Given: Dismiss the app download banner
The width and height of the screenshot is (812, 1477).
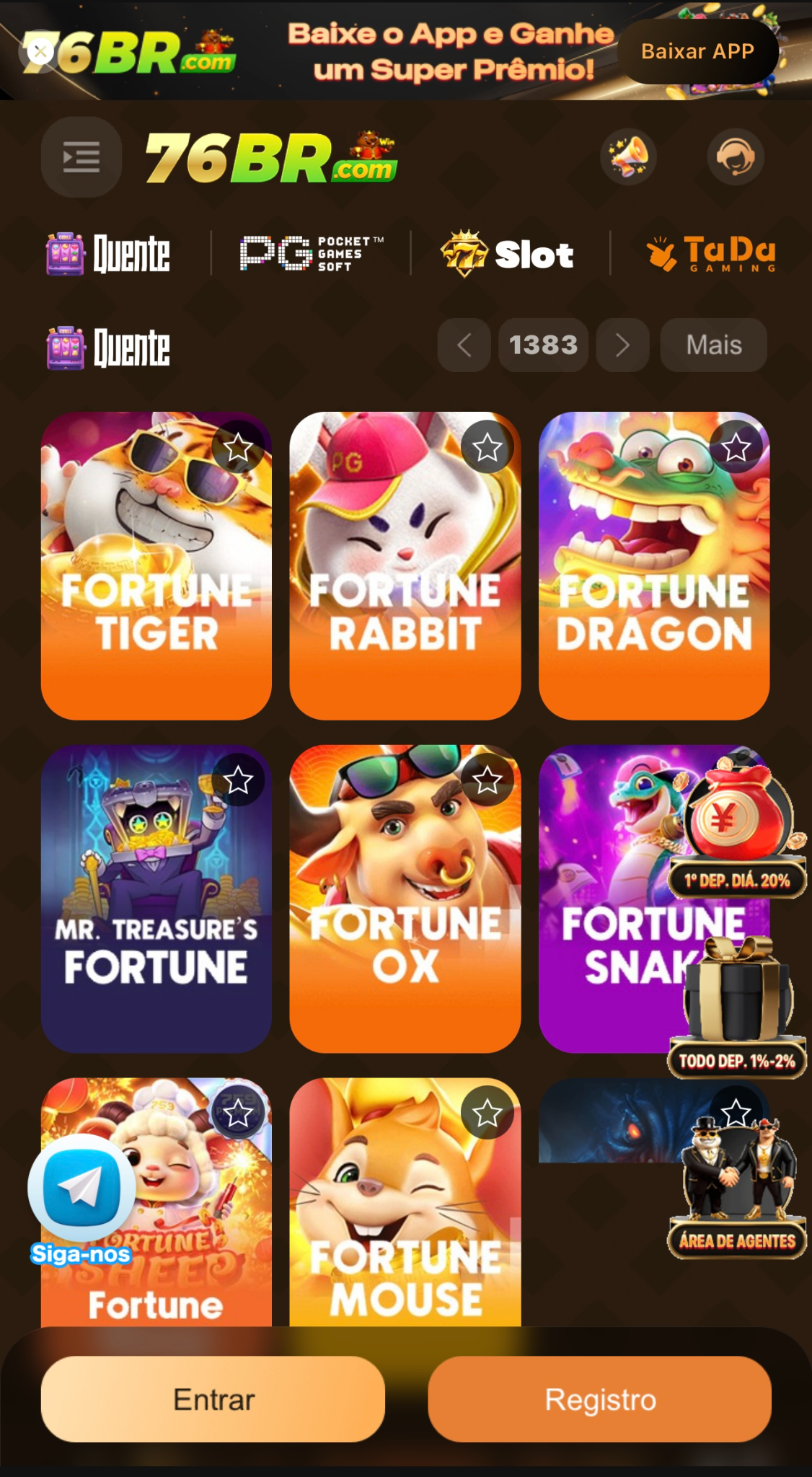Looking at the screenshot, I should [40, 51].
